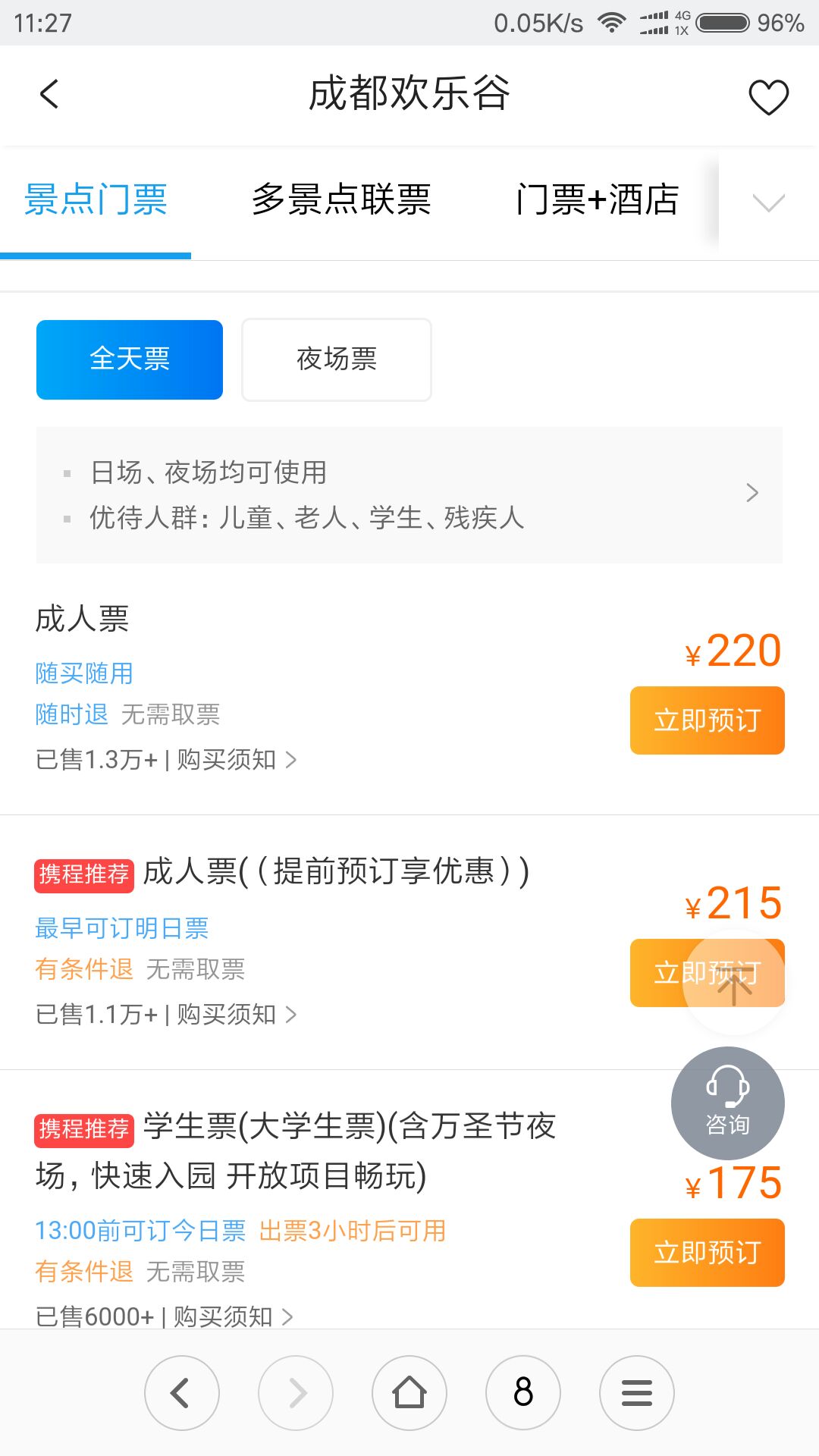Favorite 成都欢乐谷 with the heart icon
This screenshot has width=819, height=1456.
tap(768, 96)
